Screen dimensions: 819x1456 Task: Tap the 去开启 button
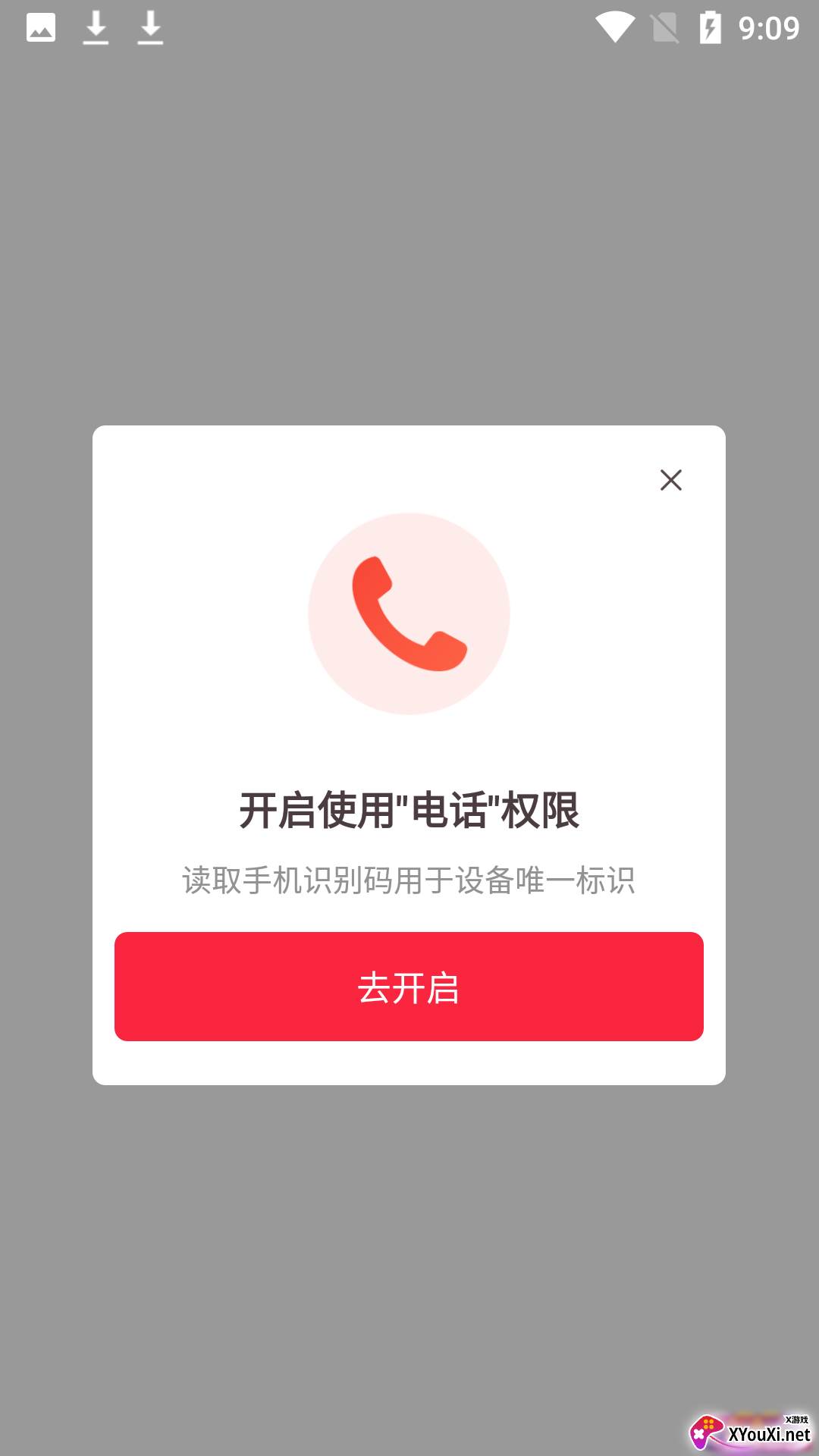(409, 987)
